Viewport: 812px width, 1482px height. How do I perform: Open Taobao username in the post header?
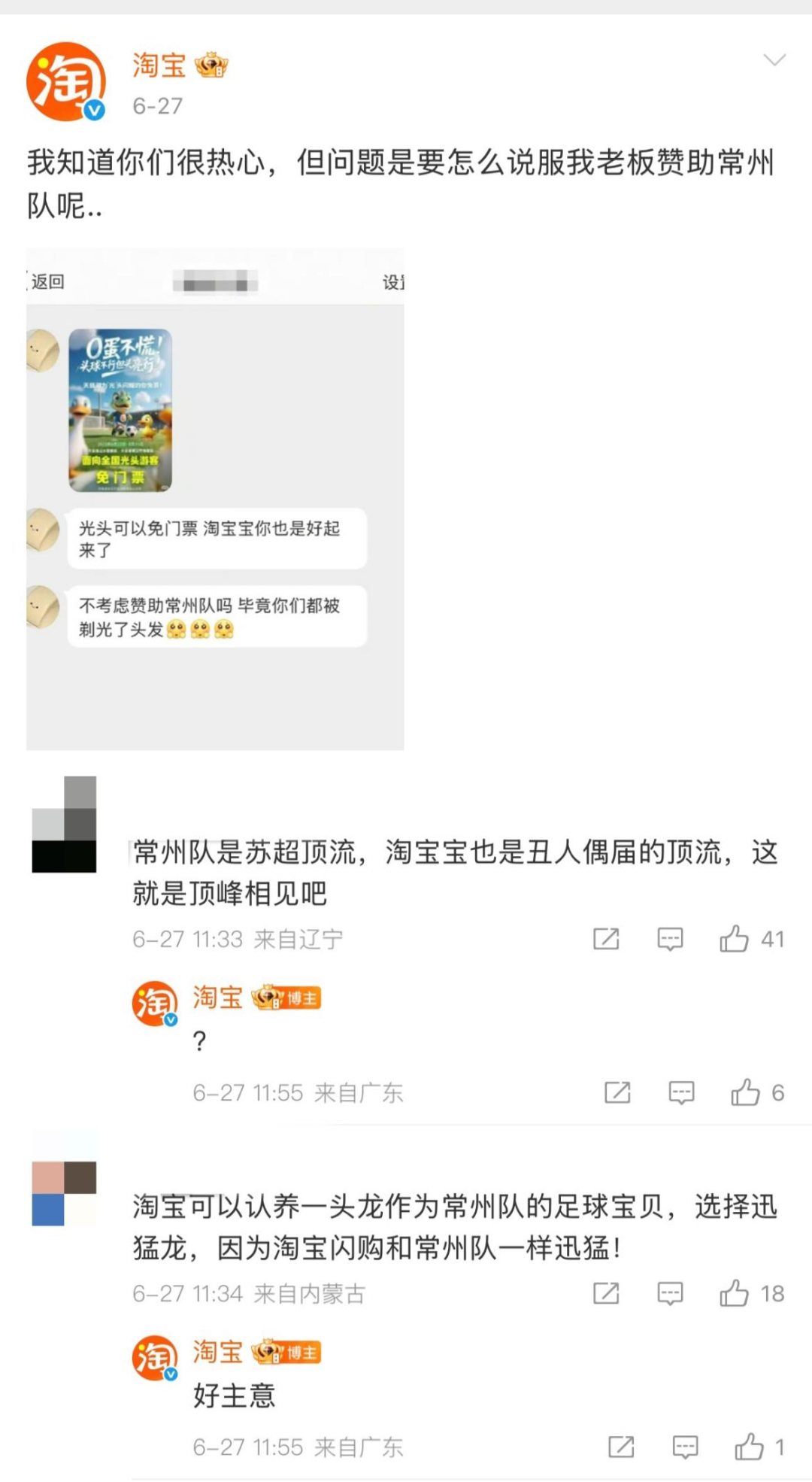(x=159, y=65)
